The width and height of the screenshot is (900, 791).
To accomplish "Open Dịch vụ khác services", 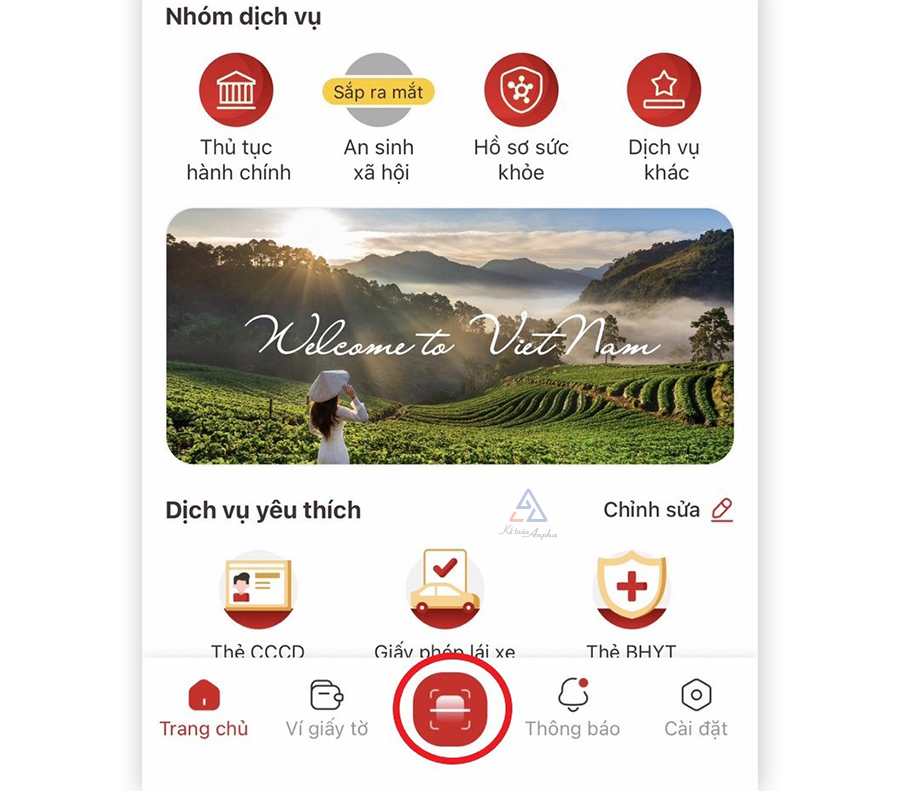I will click(664, 92).
